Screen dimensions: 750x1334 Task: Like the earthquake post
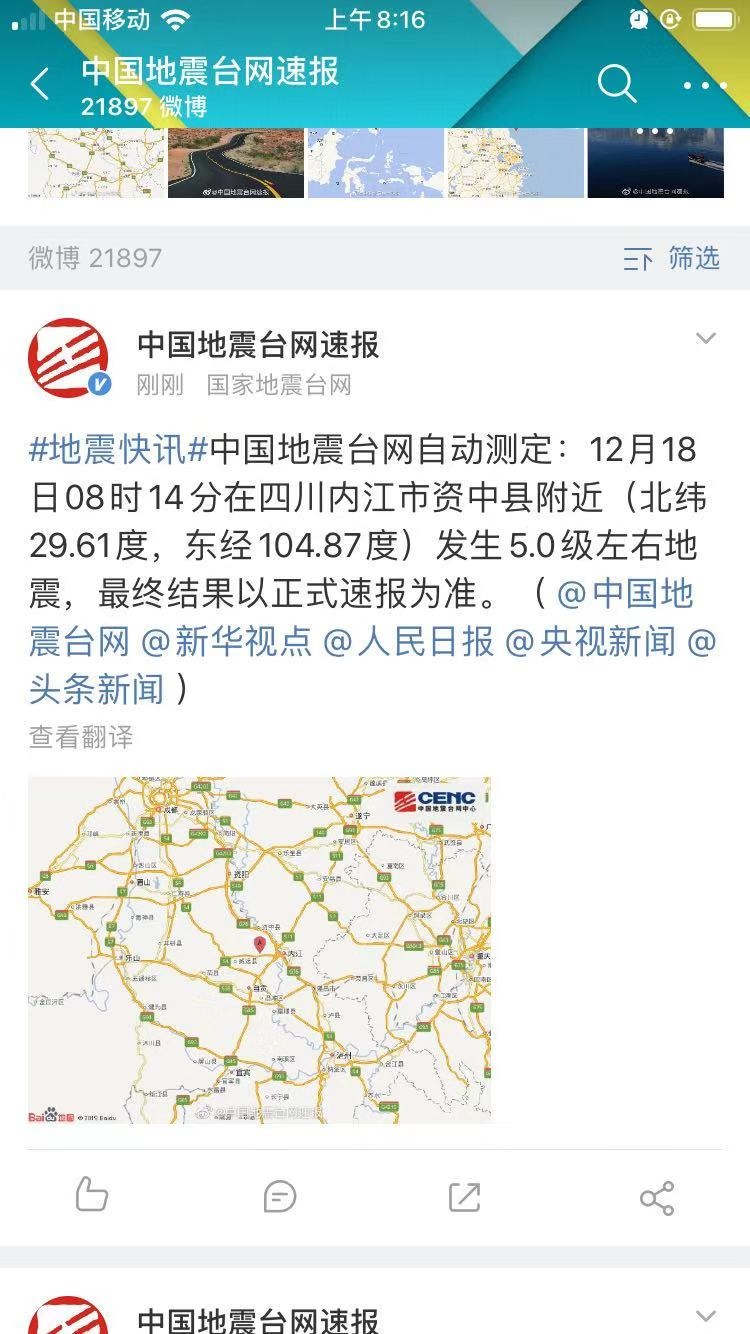click(x=92, y=1196)
